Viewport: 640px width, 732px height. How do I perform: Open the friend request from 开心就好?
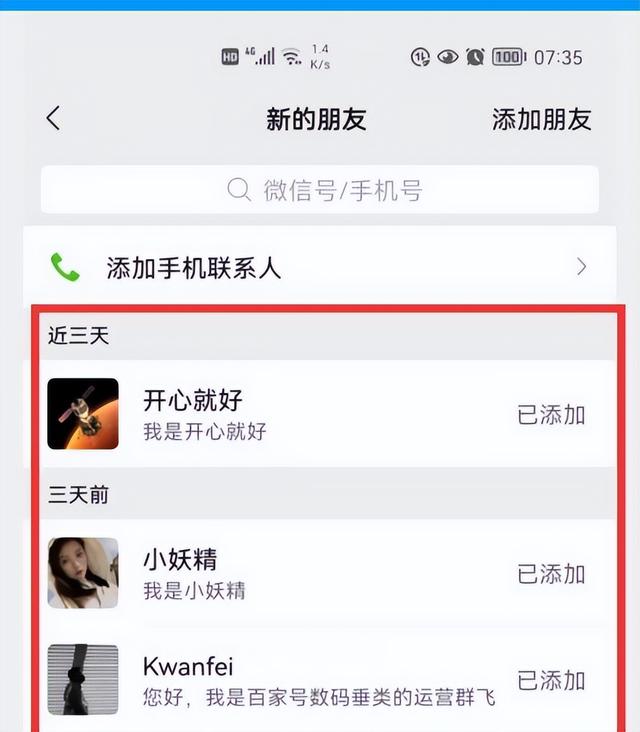300,414
